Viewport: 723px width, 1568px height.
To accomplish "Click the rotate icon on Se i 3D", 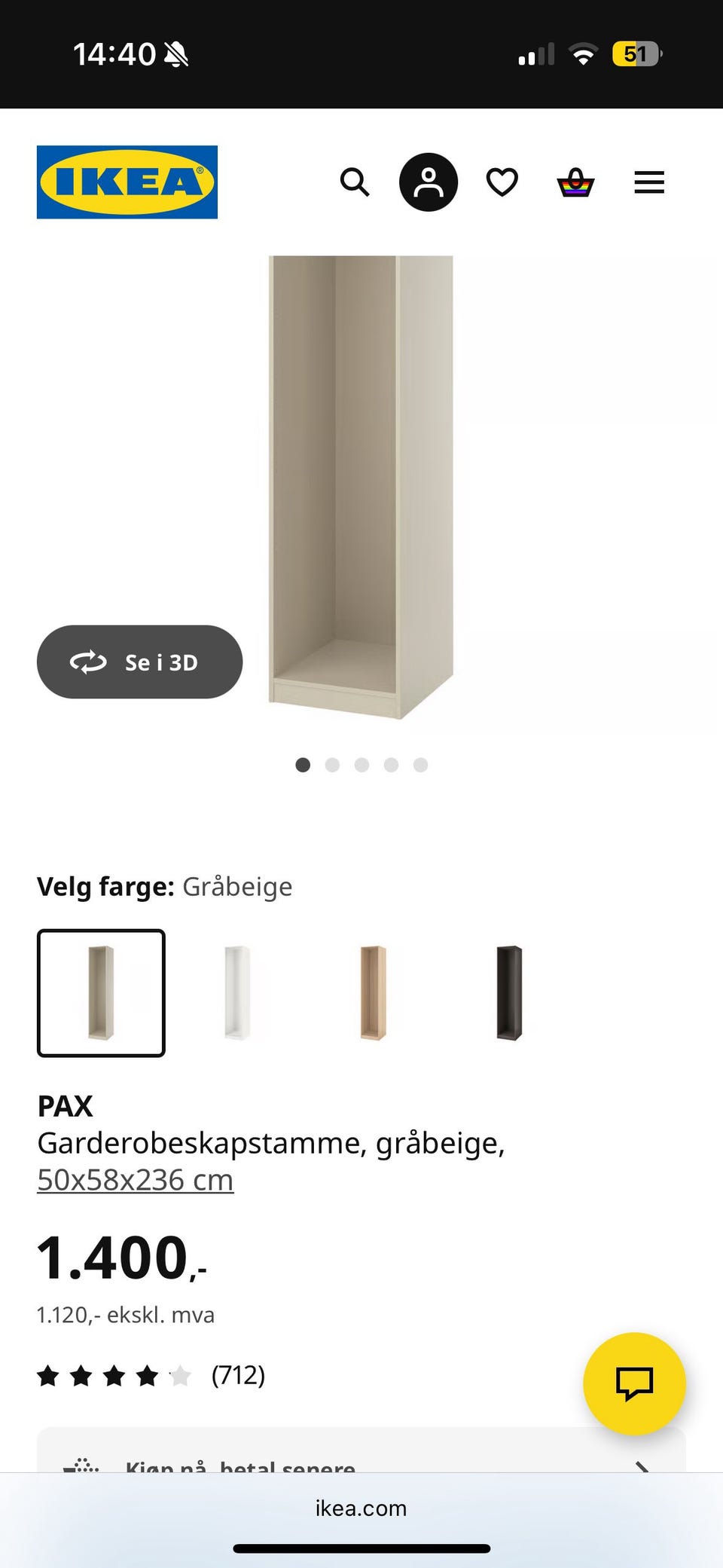I will [x=88, y=662].
